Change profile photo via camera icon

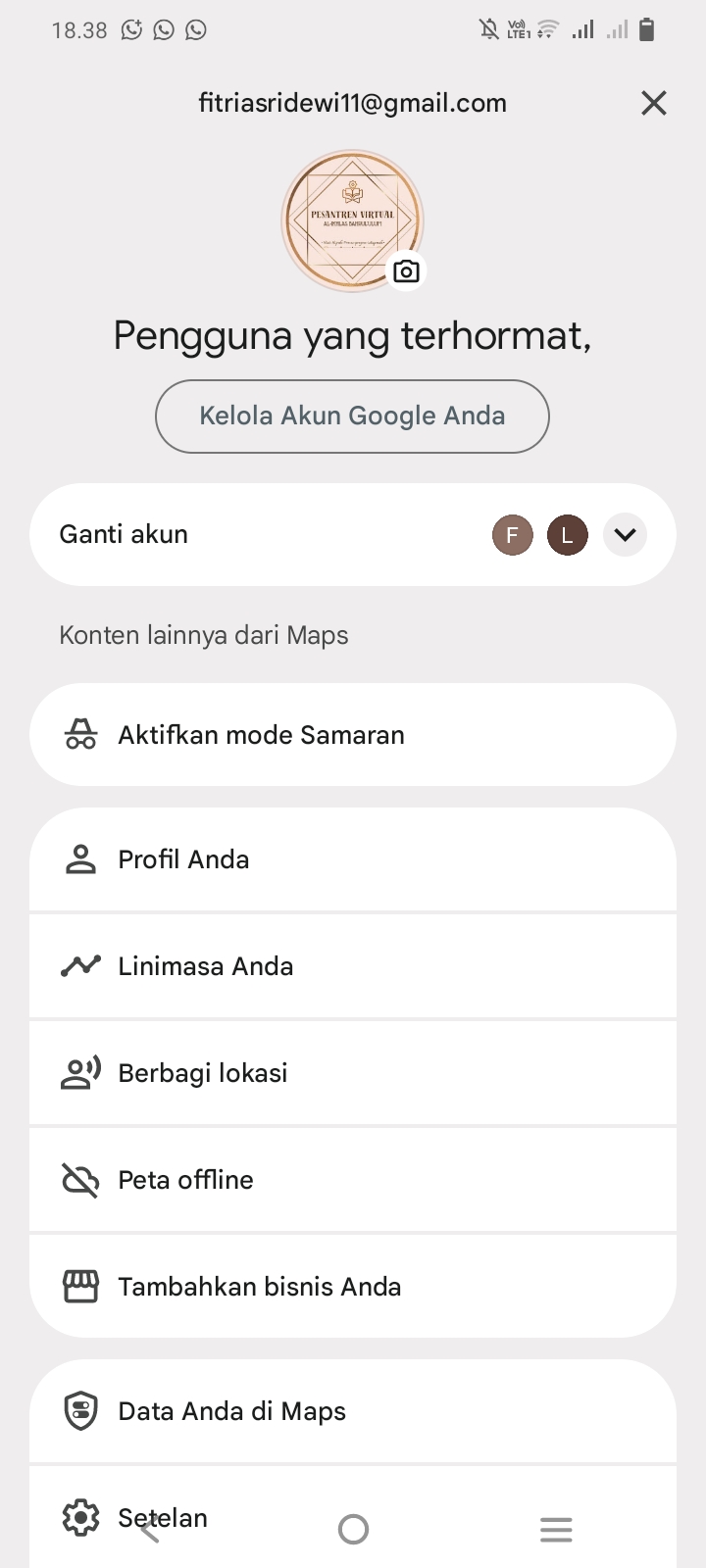coord(406,271)
